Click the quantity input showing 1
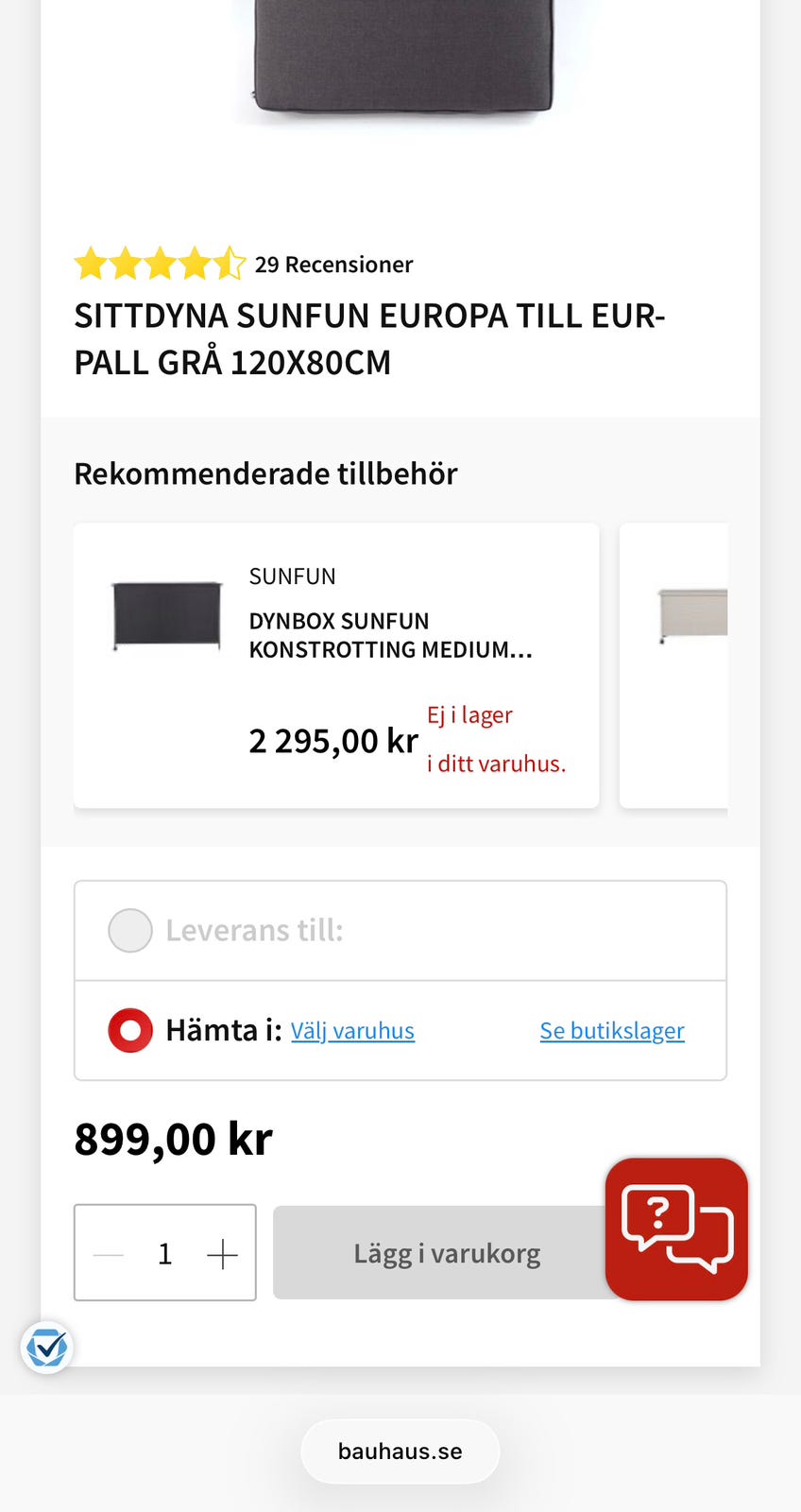 pyautogui.click(x=164, y=1252)
